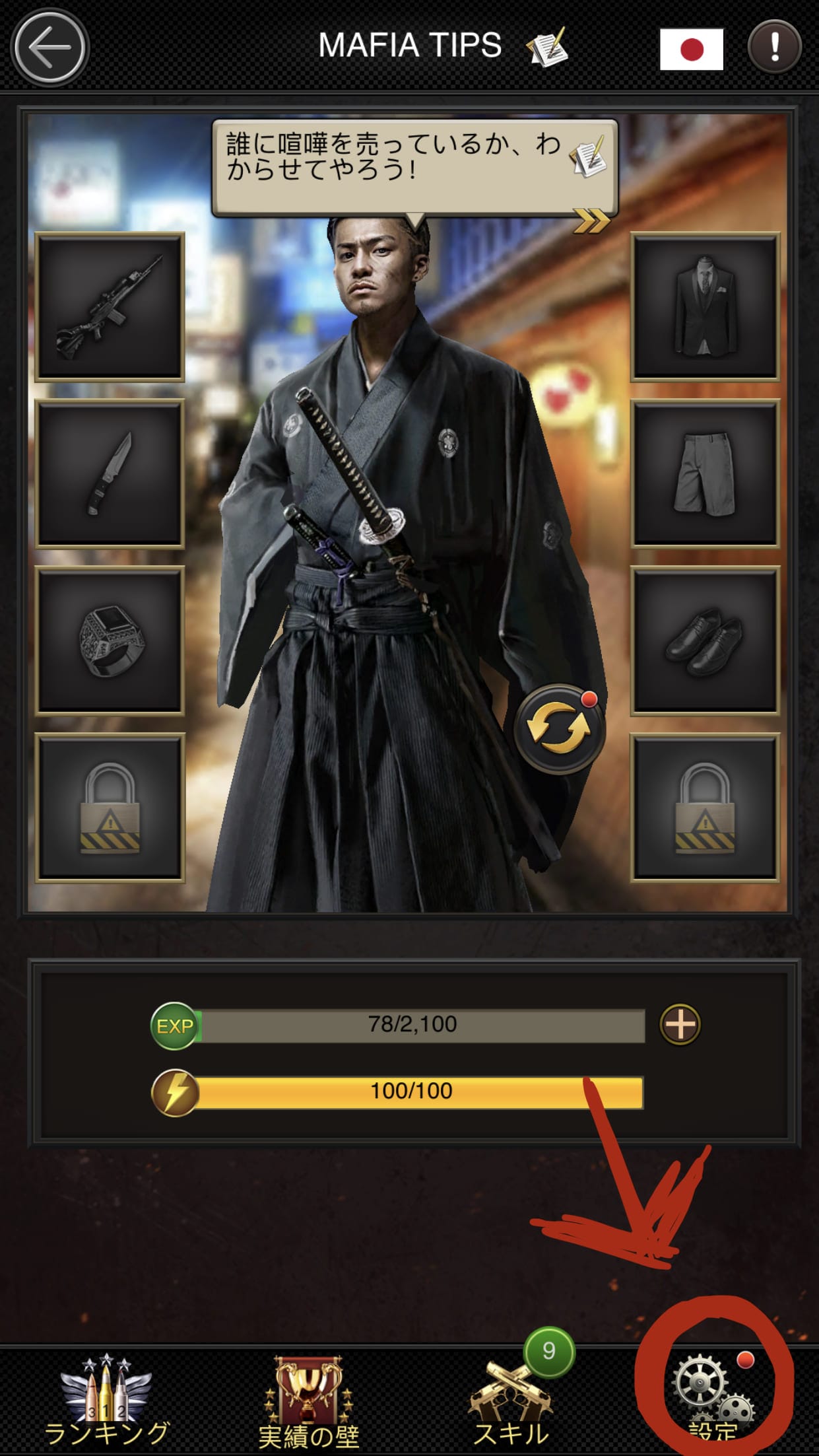This screenshot has height=1456, width=819.
Task: Add EXP with the plus button
Action: (680, 1024)
